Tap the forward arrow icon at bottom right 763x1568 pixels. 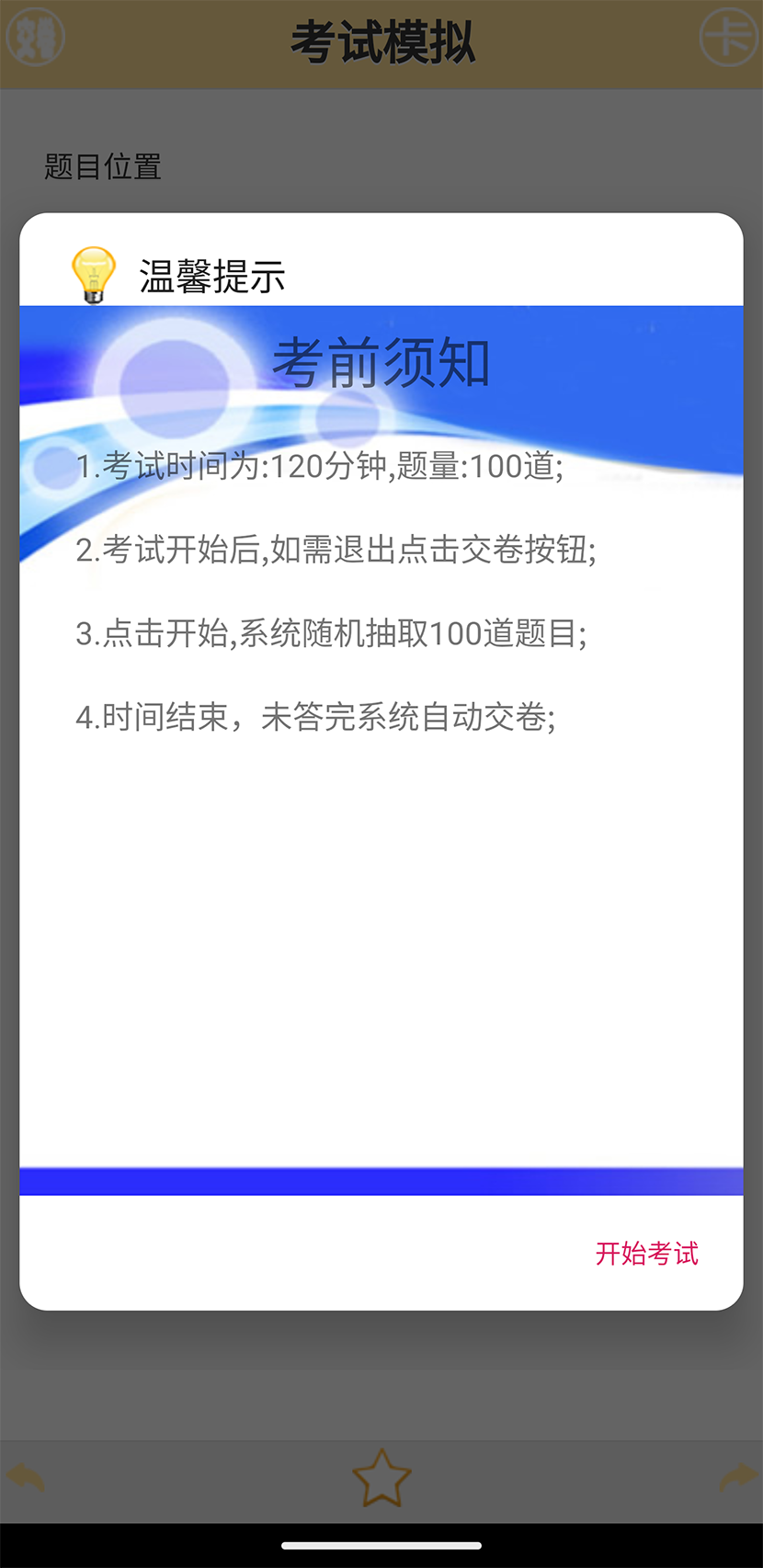point(737,1475)
